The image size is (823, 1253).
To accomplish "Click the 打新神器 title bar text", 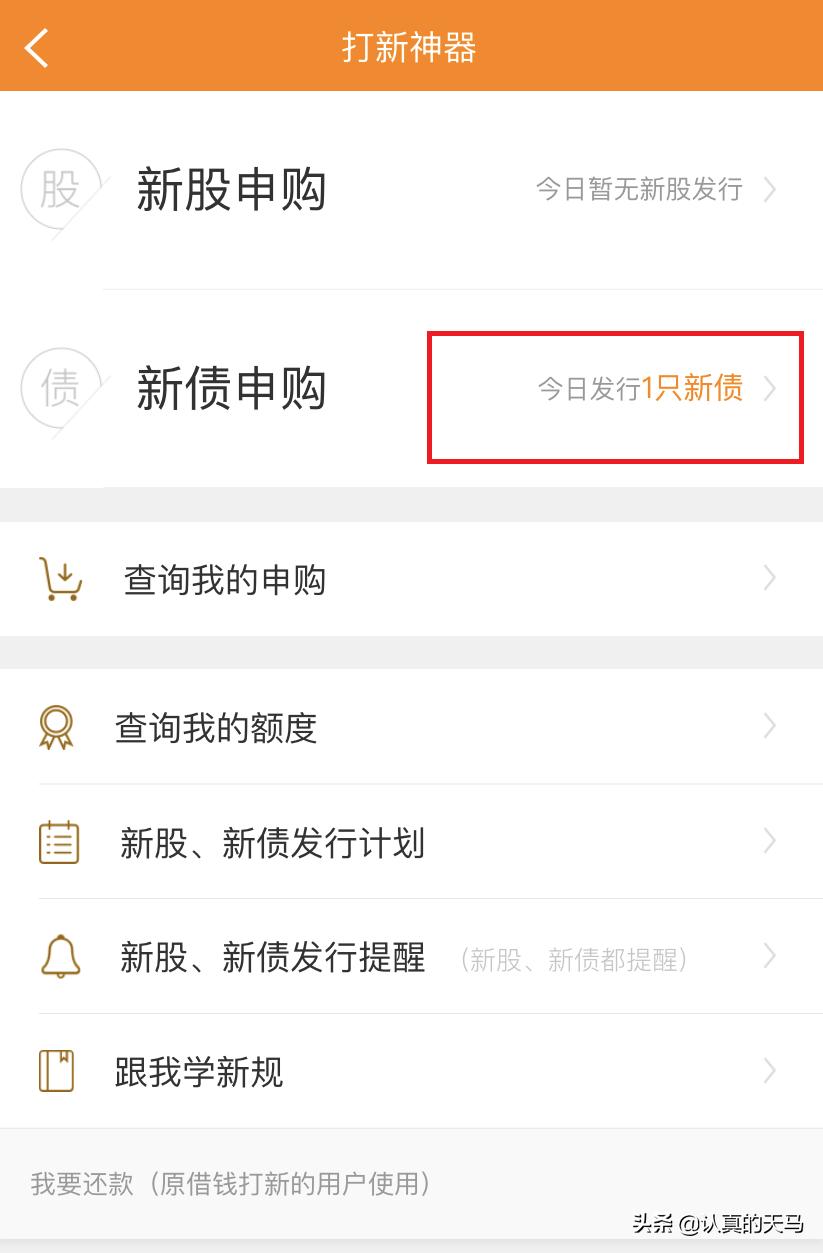I will pos(411,46).
